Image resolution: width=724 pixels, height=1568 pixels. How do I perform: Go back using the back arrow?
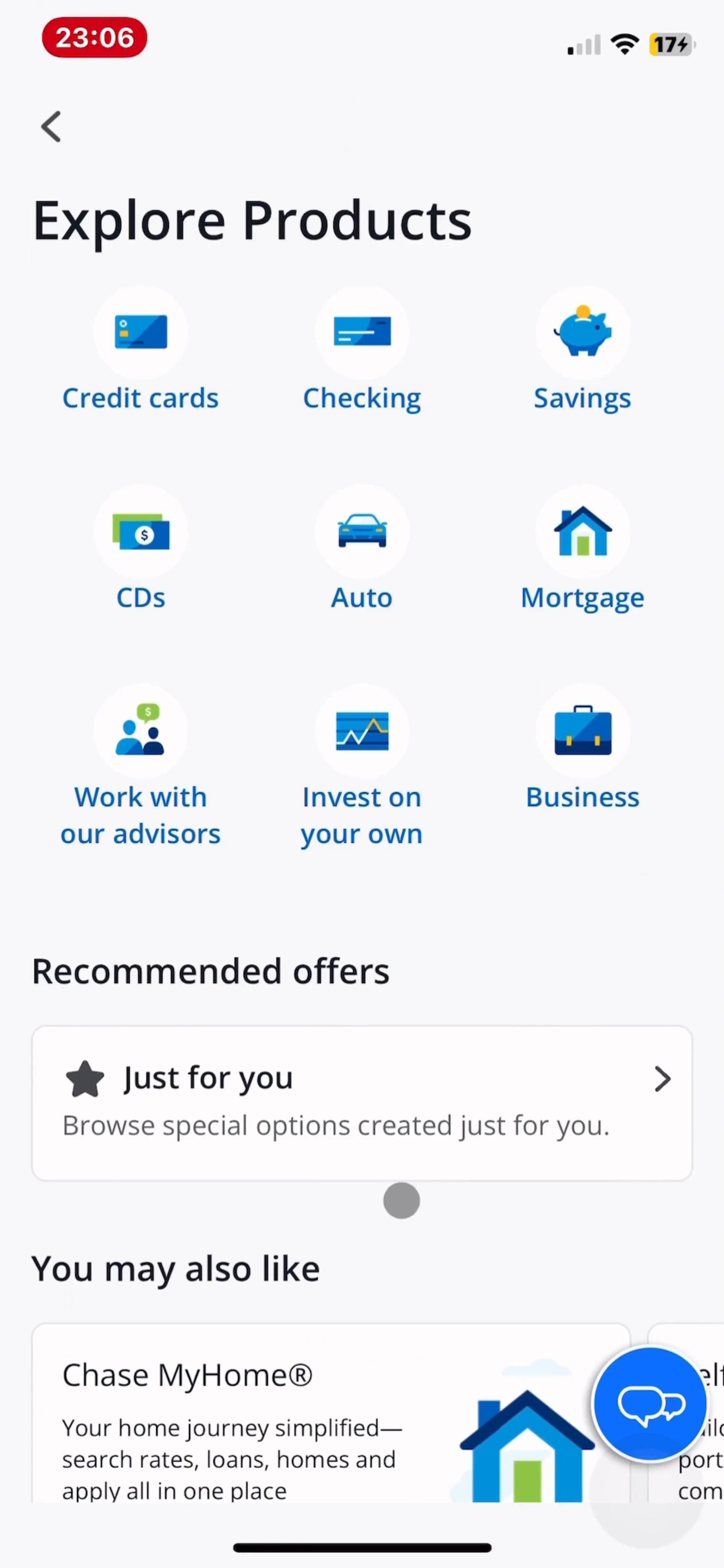click(51, 127)
